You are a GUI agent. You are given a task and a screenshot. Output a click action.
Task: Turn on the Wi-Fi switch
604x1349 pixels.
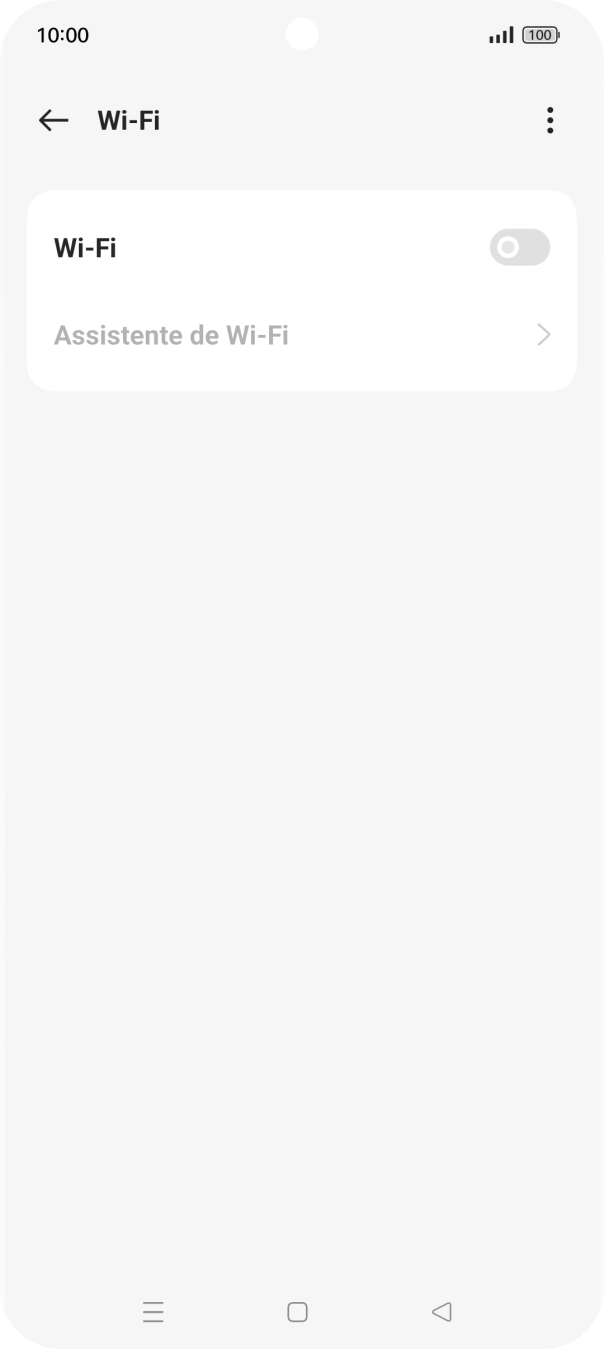coord(519,247)
